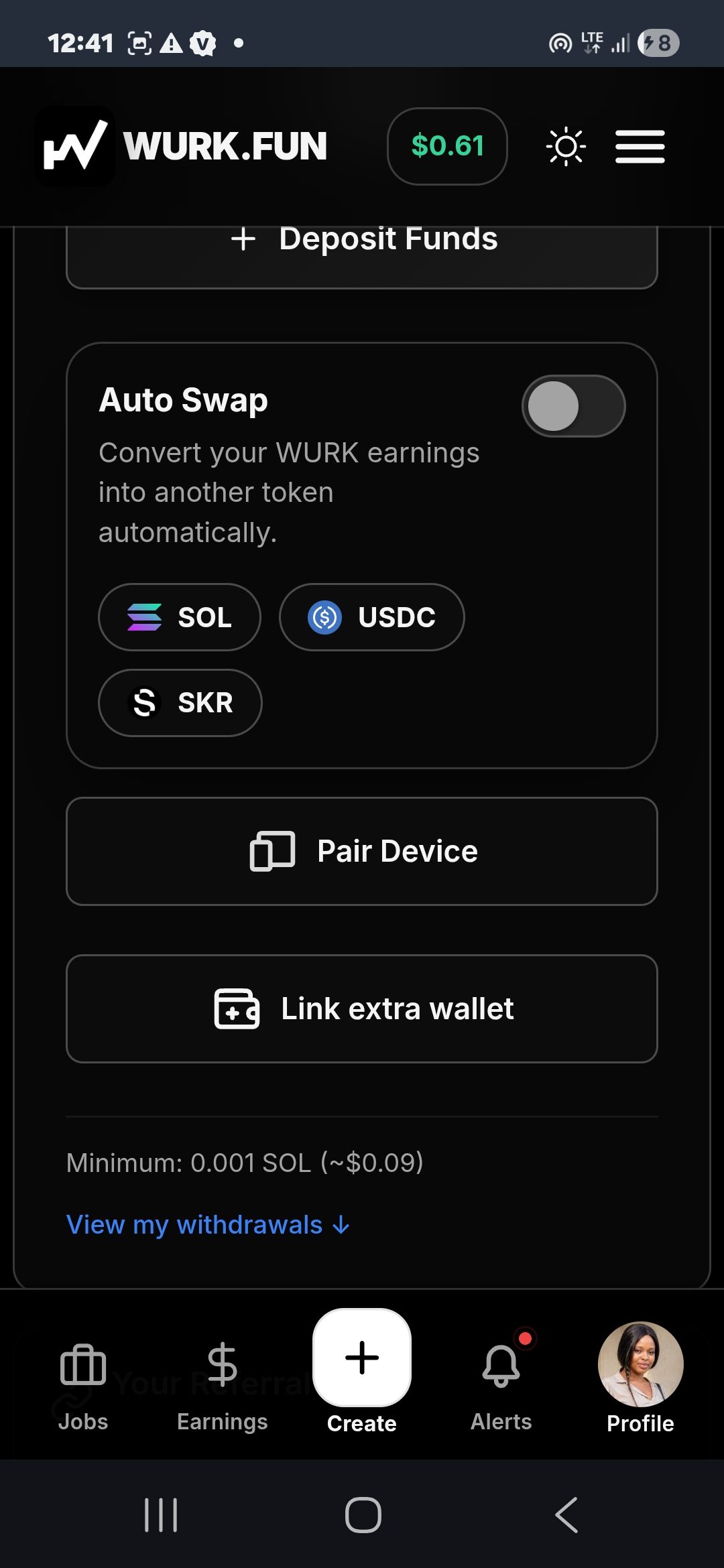Tap Link extra wallet
Viewport: 724px width, 1568px height.
click(362, 1008)
